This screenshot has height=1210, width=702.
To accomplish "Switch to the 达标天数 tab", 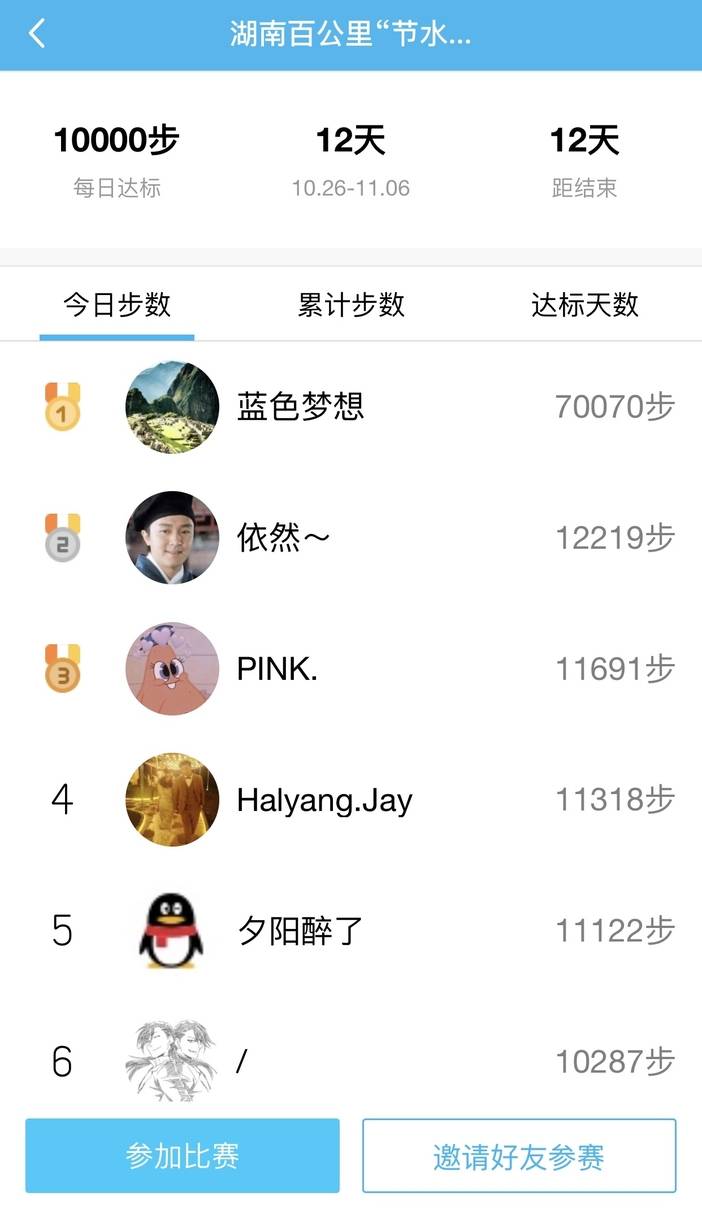I will point(584,305).
